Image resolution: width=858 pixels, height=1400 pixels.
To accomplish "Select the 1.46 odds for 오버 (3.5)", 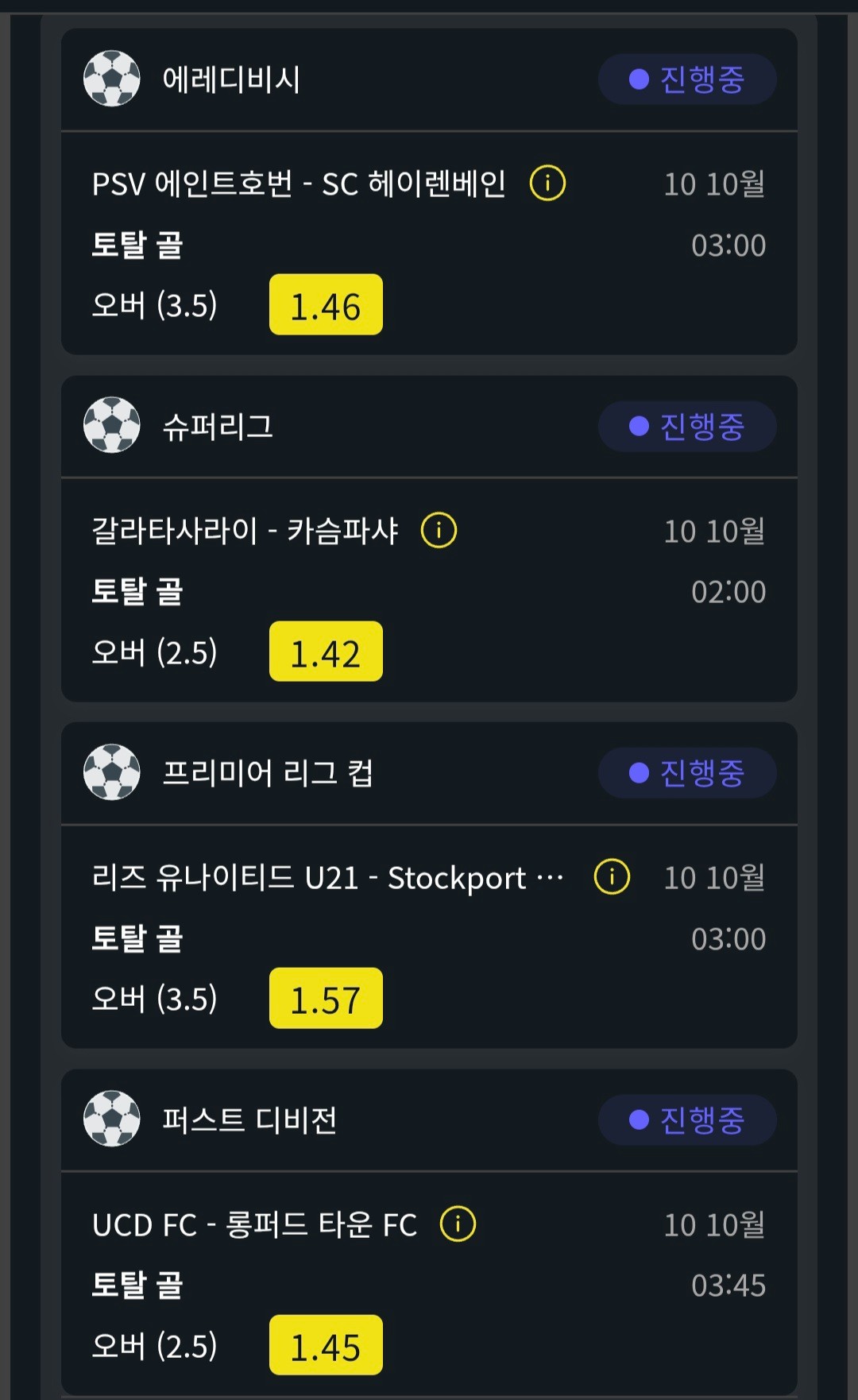I will (326, 305).
